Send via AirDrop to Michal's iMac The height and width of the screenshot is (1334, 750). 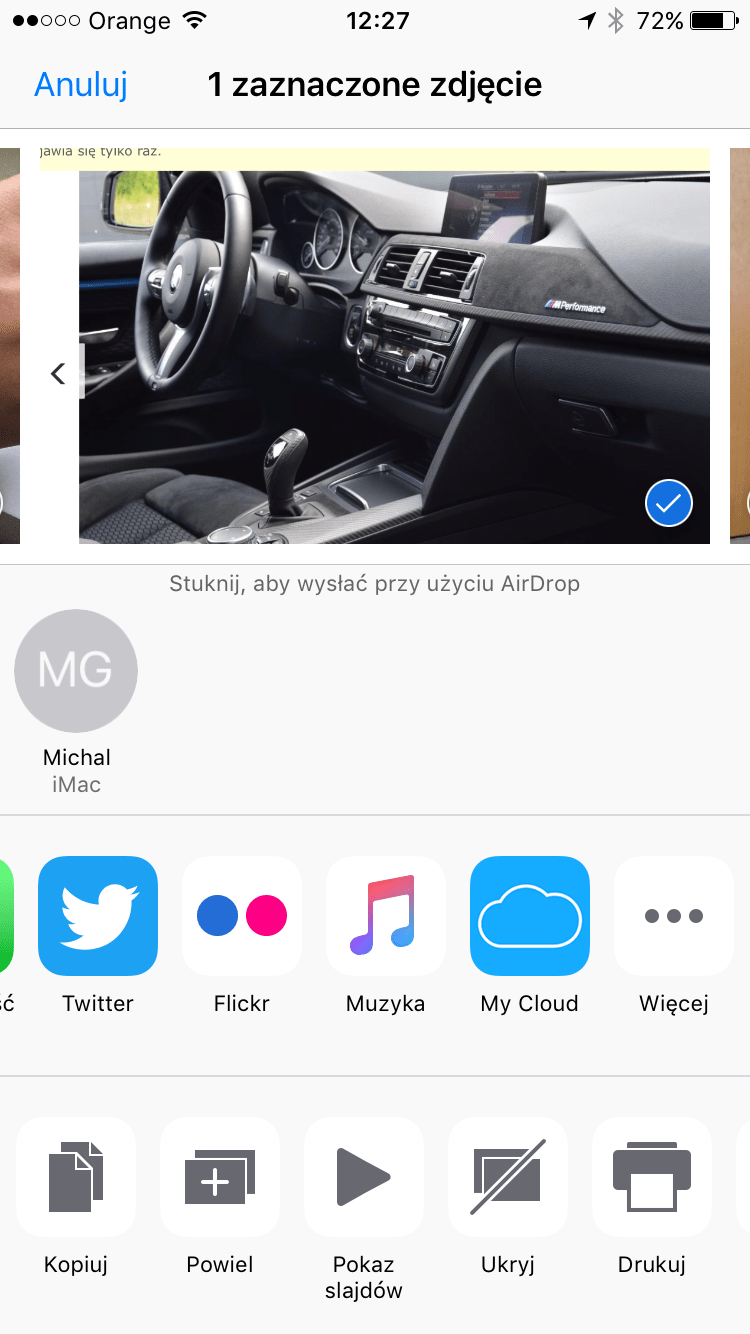click(x=76, y=672)
